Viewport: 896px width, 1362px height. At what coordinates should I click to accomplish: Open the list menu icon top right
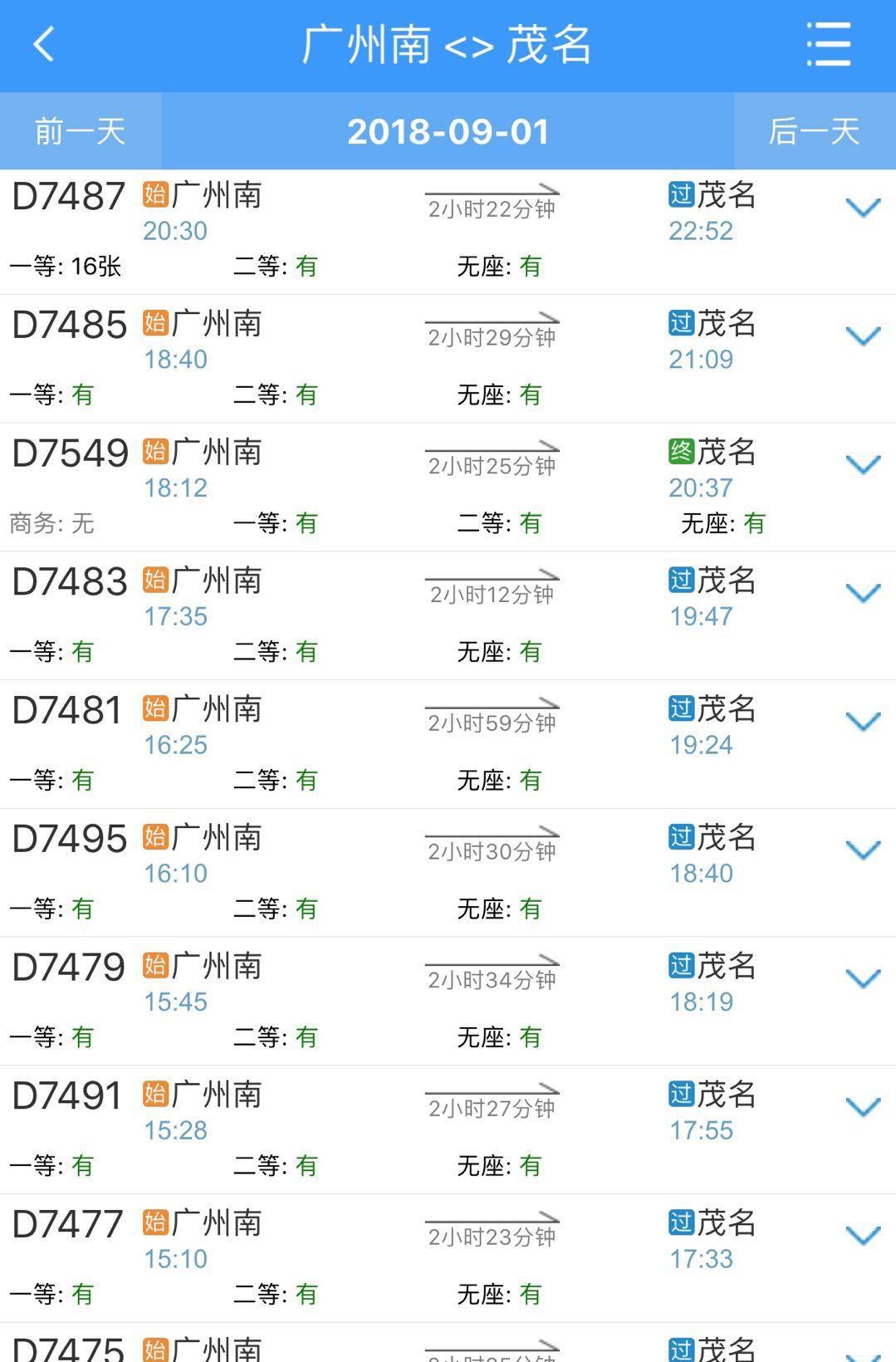click(828, 46)
